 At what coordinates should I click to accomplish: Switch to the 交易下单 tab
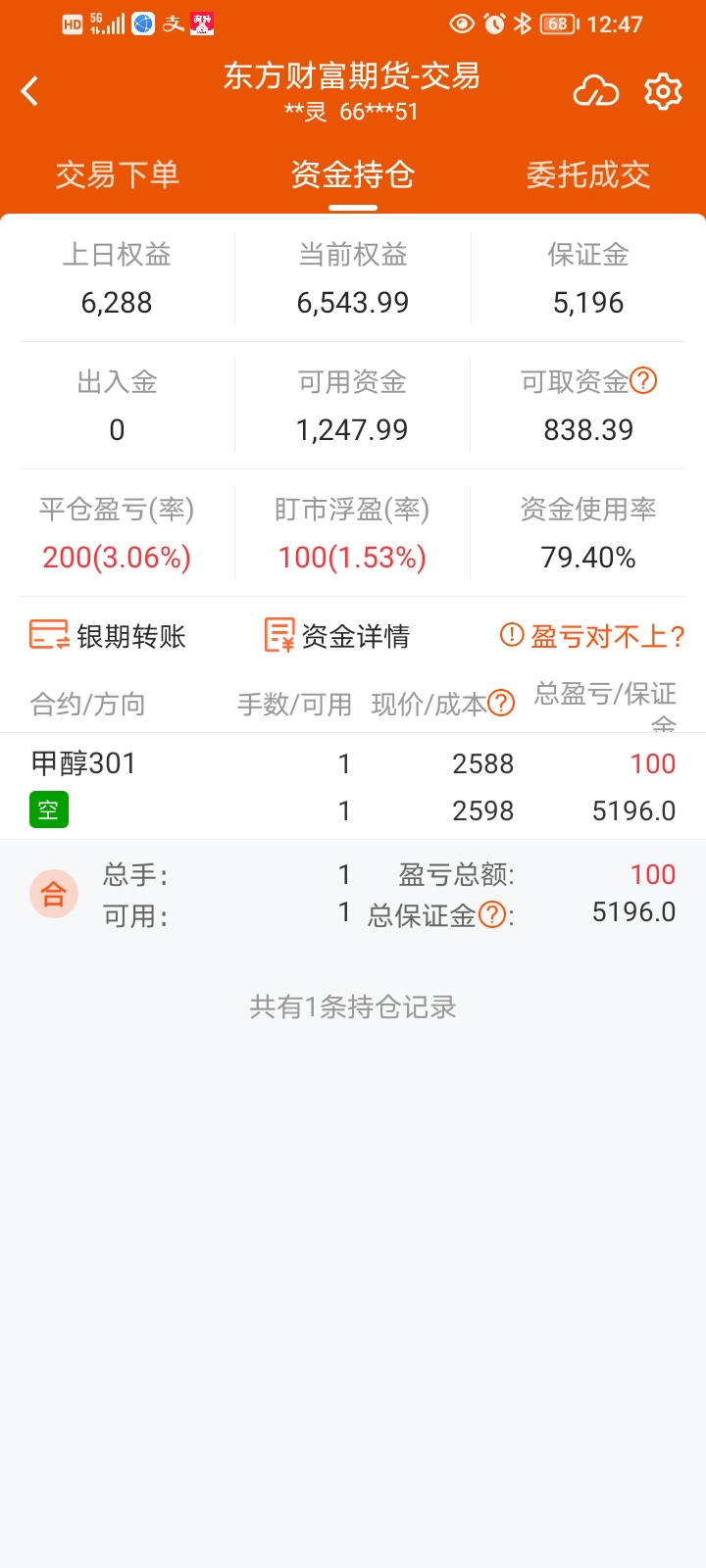pyautogui.click(x=118, y=174)
